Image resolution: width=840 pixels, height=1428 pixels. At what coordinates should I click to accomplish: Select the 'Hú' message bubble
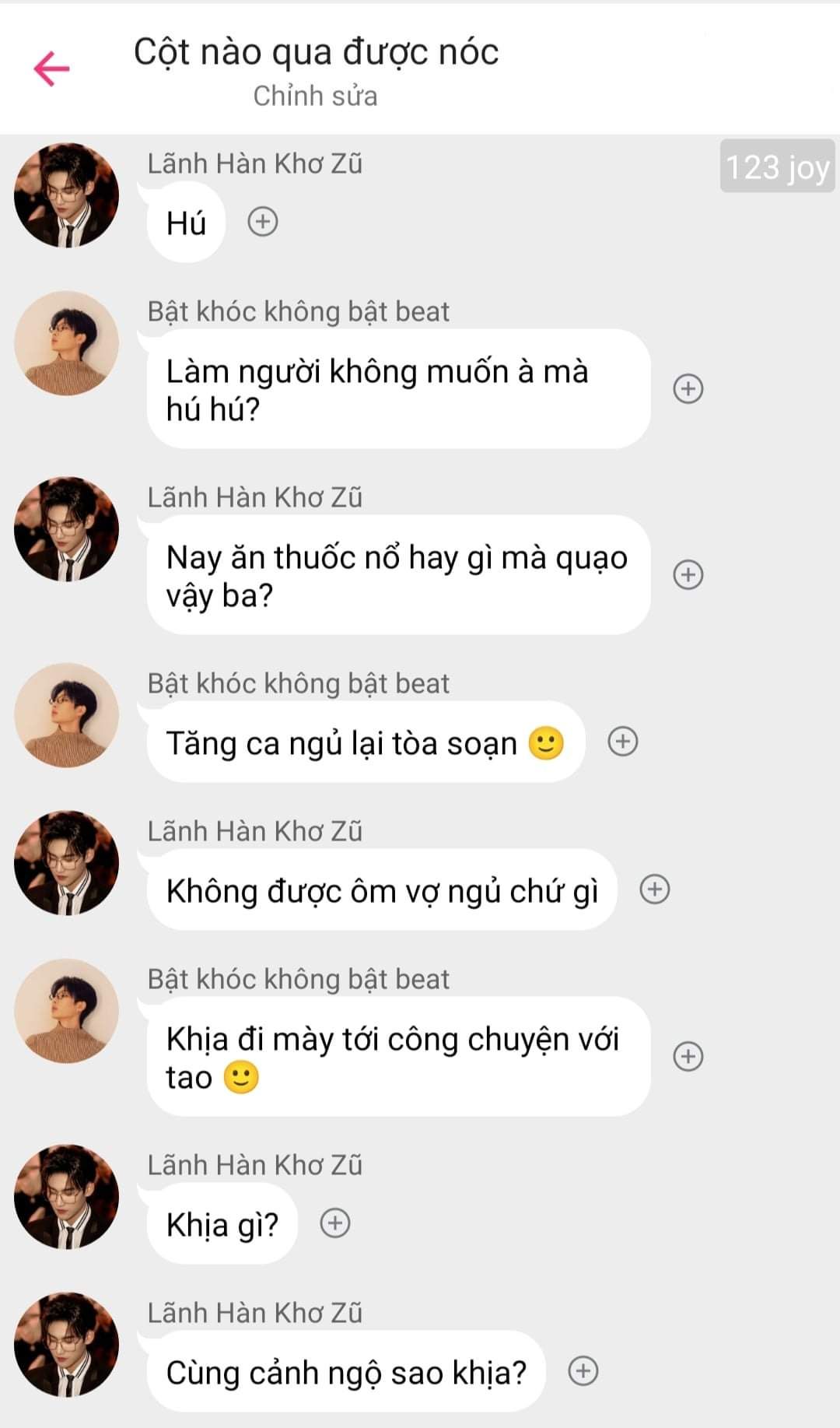coord(186,223)
